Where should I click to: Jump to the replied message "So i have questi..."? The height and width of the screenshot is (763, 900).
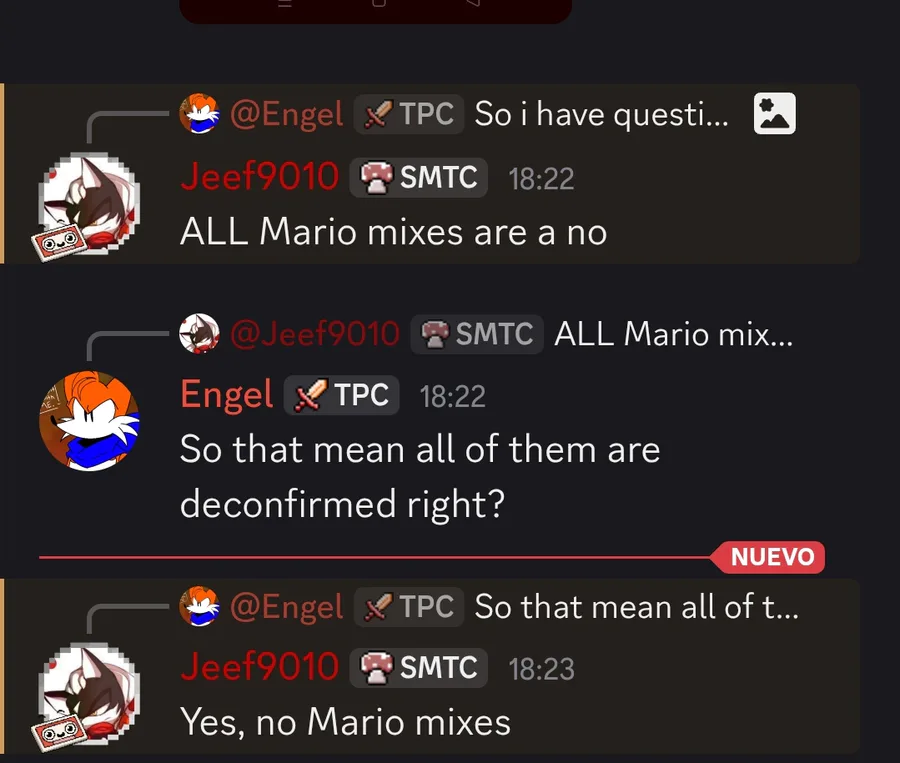602,114
